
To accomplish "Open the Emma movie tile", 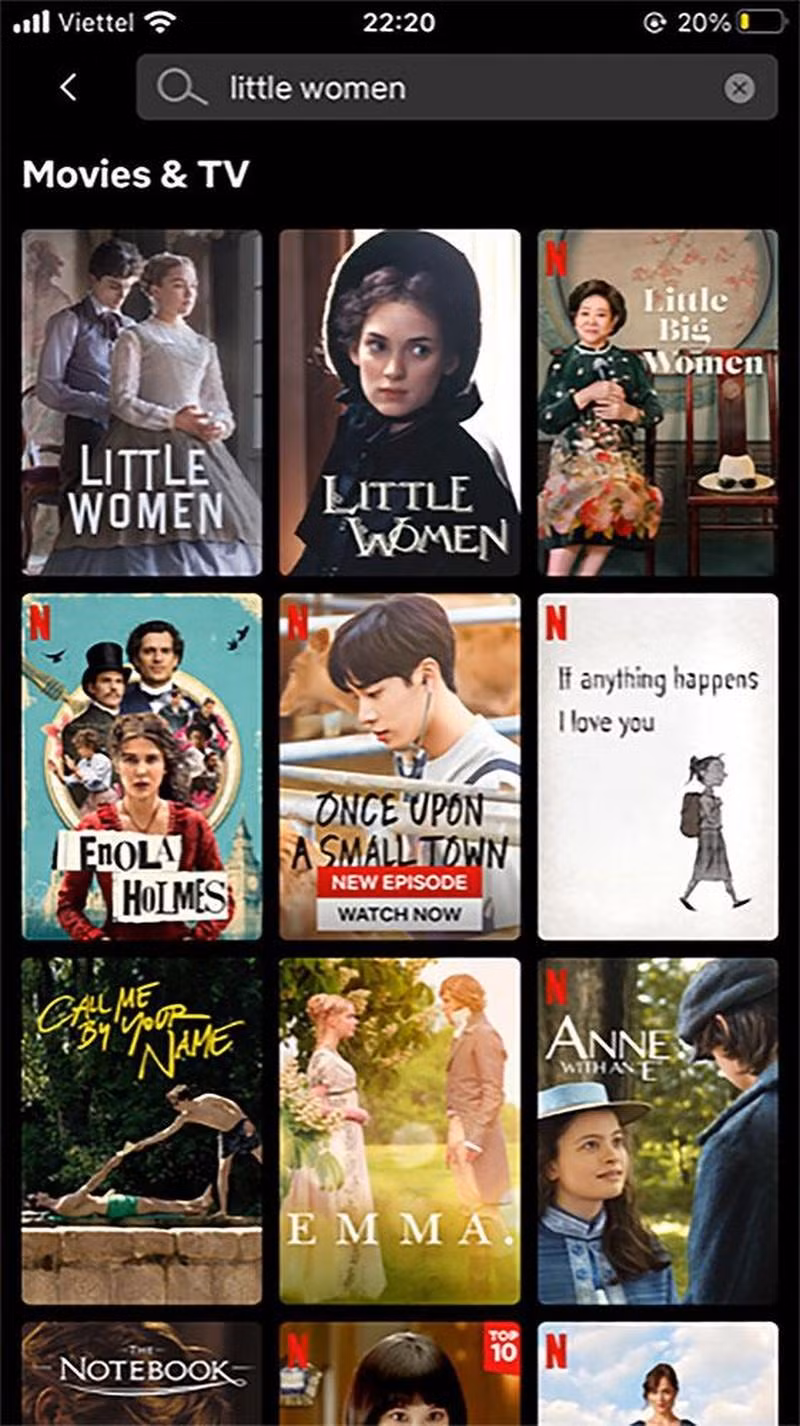I will [x=399, y=1130].
